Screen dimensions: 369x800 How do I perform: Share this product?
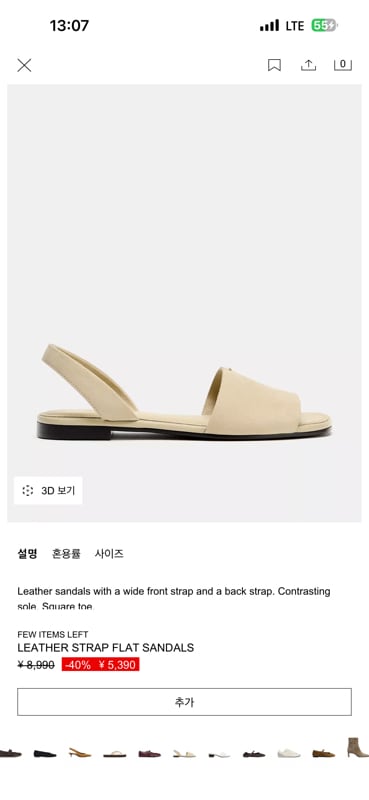[308, 65]
